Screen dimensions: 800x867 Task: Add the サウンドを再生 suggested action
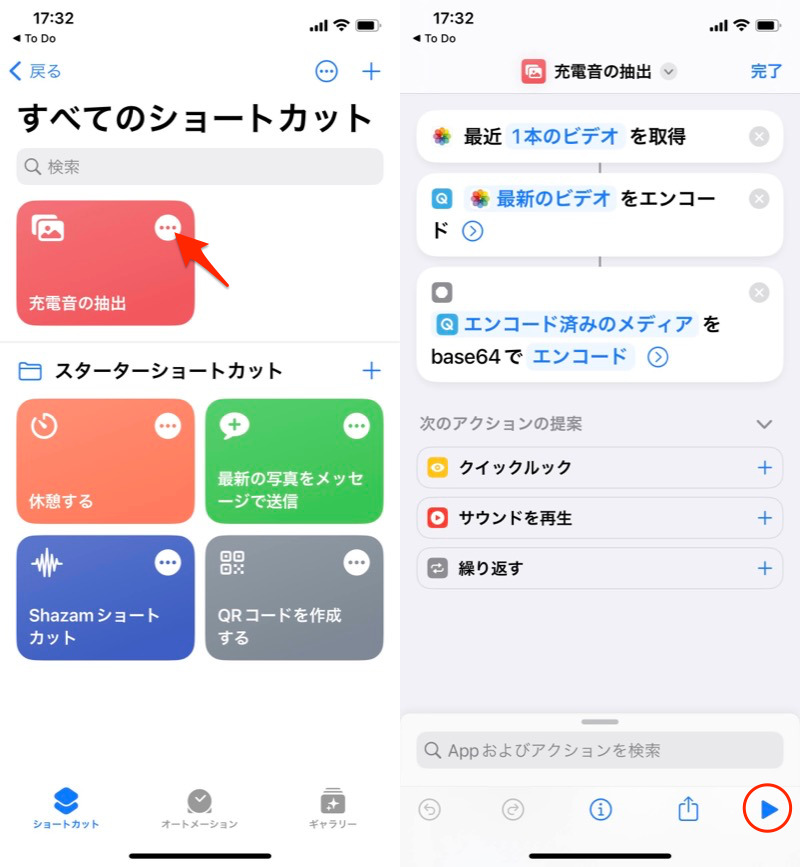click(764, 518)
